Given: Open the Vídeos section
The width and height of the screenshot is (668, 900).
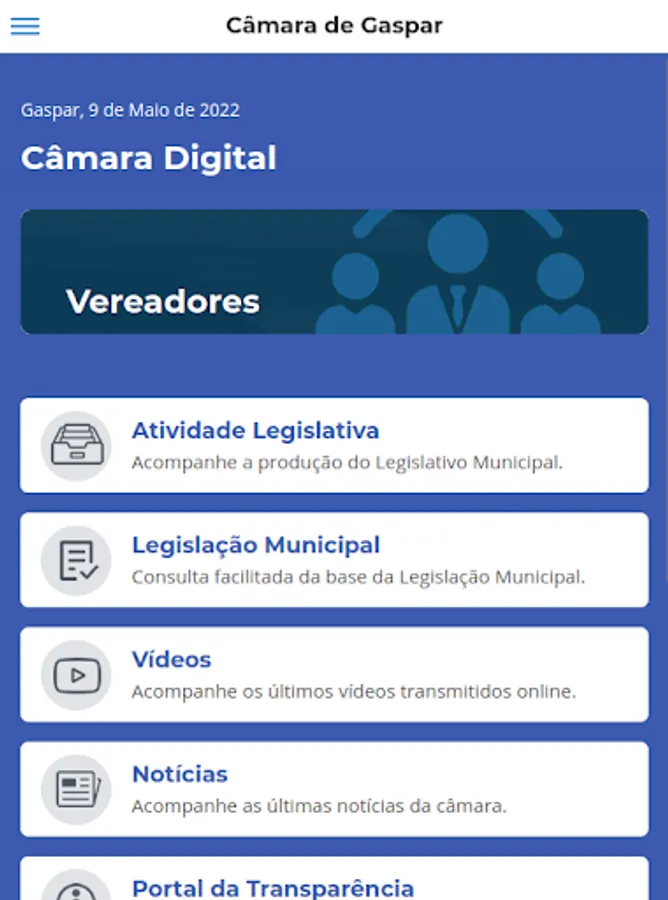Looking at the screenshot, I should point(334,674).
